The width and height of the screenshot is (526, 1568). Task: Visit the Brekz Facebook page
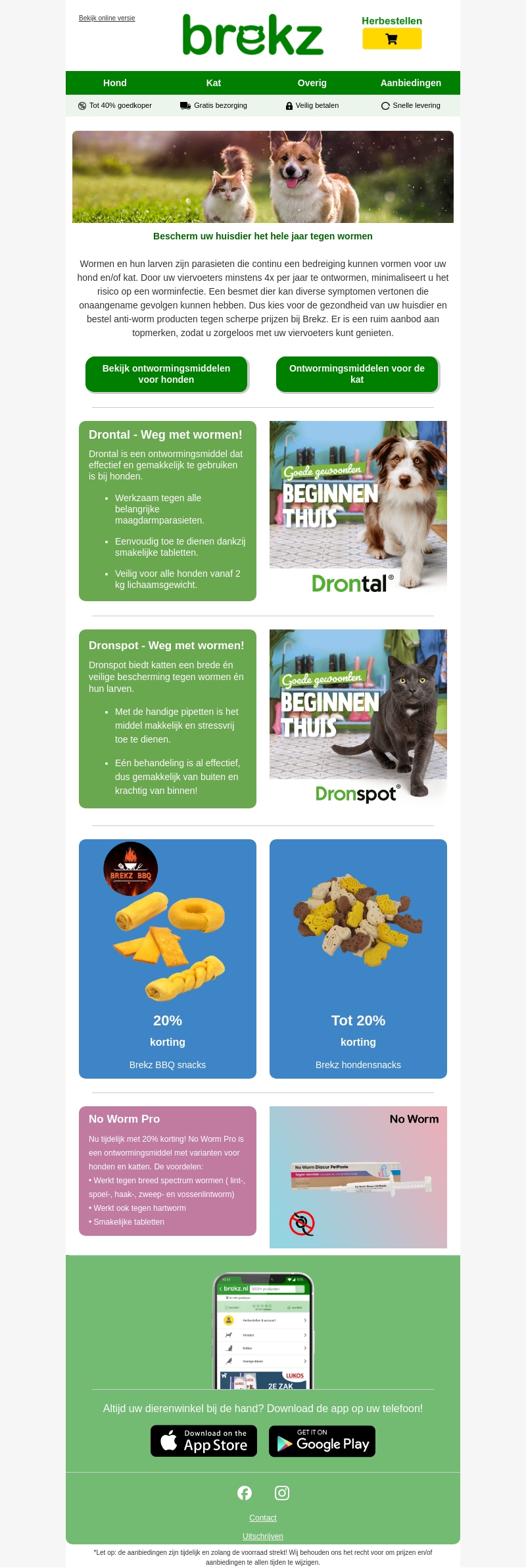click(245, 1492)
